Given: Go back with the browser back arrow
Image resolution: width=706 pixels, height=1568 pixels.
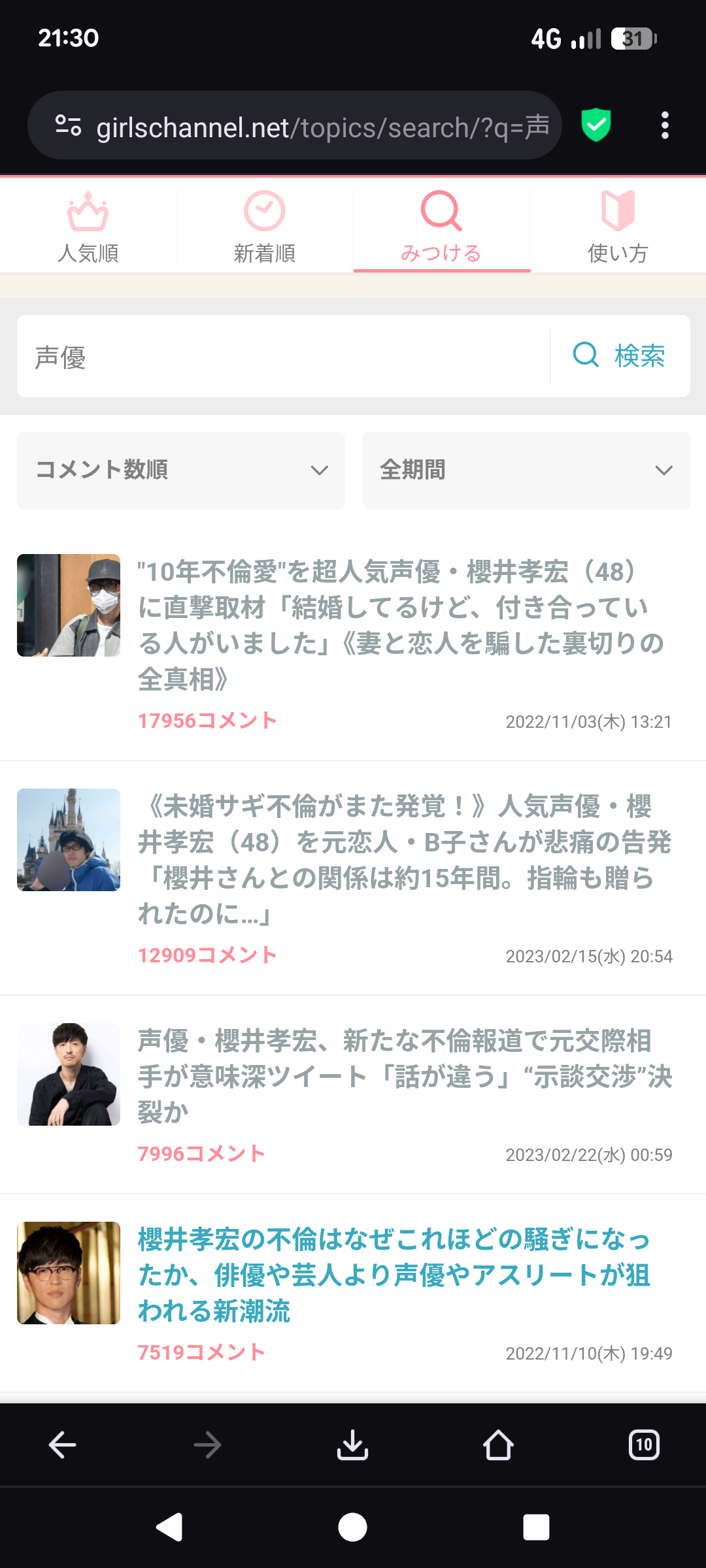Looking at the screenshot, I should coord(63,1445).
